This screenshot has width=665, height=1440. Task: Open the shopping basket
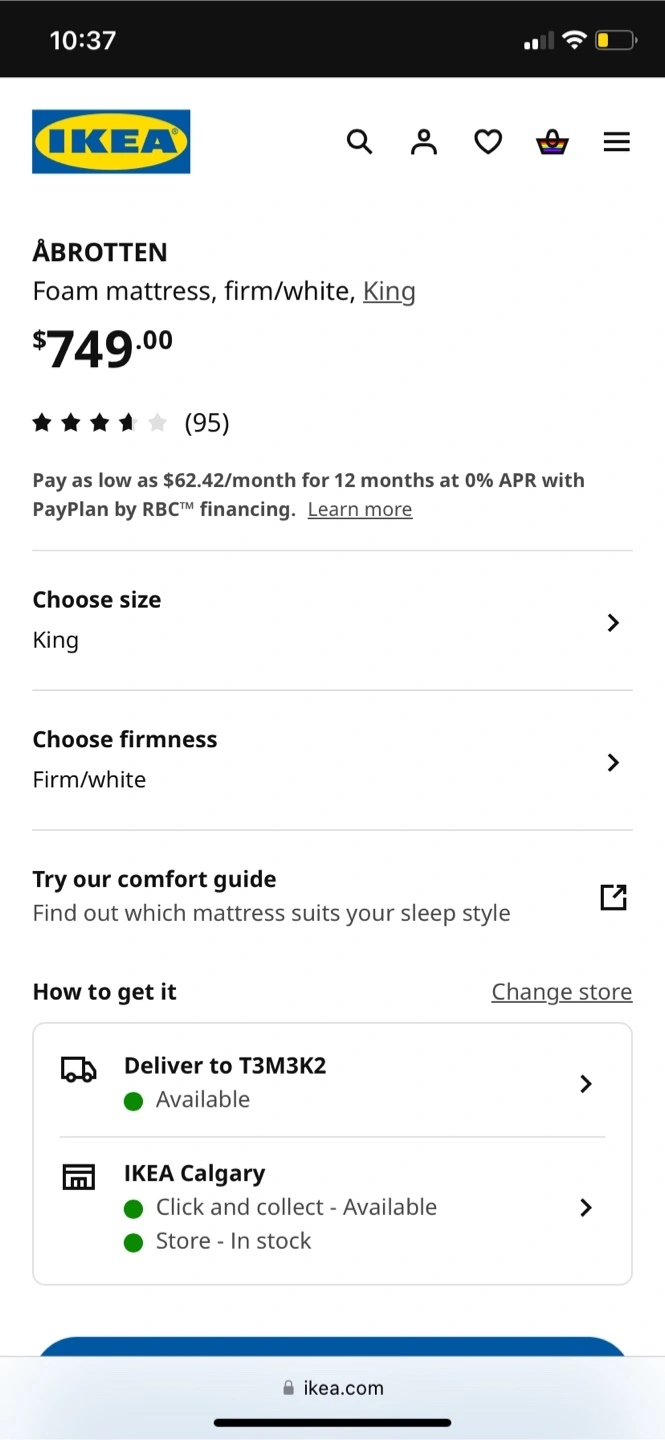[552, 142]
